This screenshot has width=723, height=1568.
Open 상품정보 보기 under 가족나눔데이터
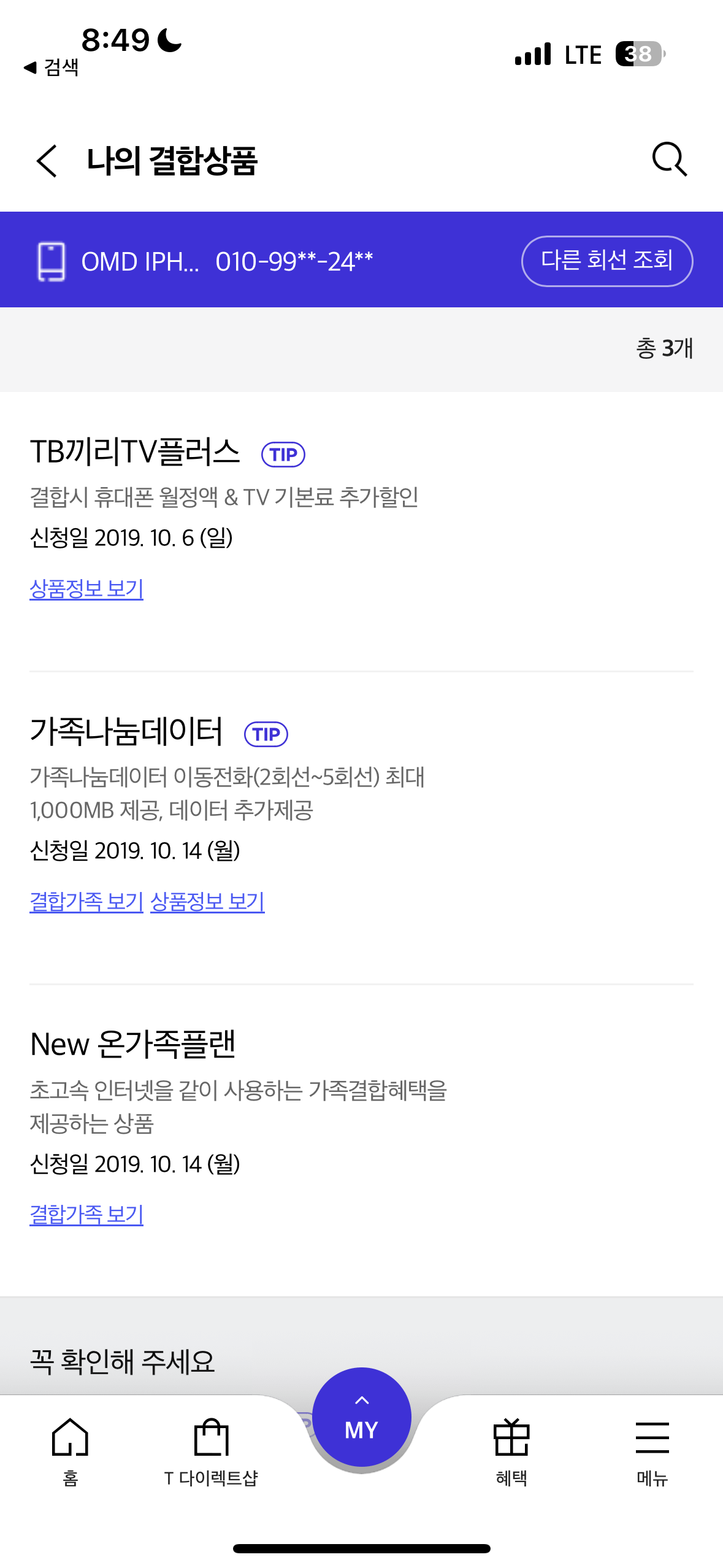207,902
